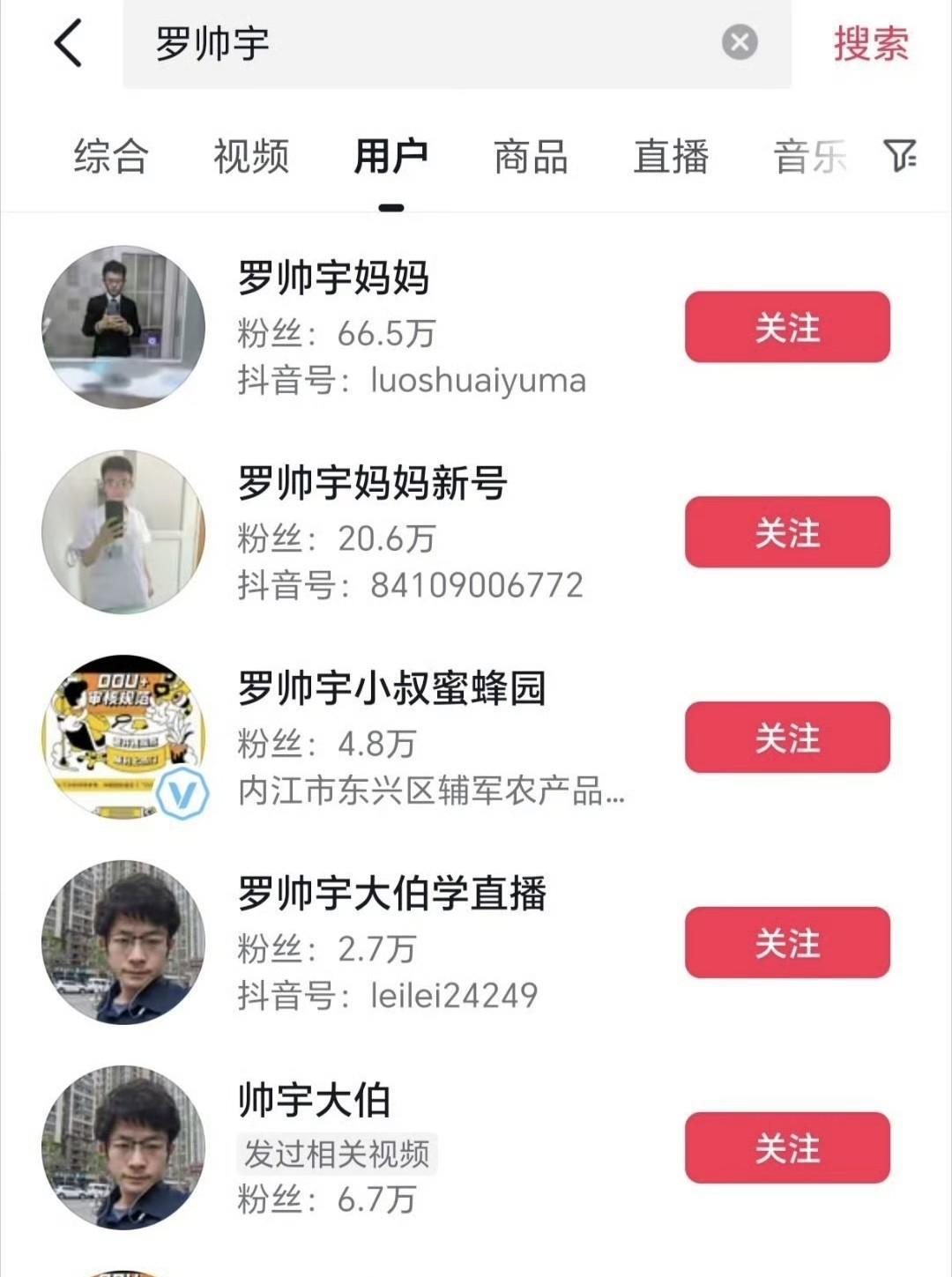Image resolution: width=952 pixels, height=1277 pixels.
Task: Switch to the 直播 tab
Action: tap(671, 157)
